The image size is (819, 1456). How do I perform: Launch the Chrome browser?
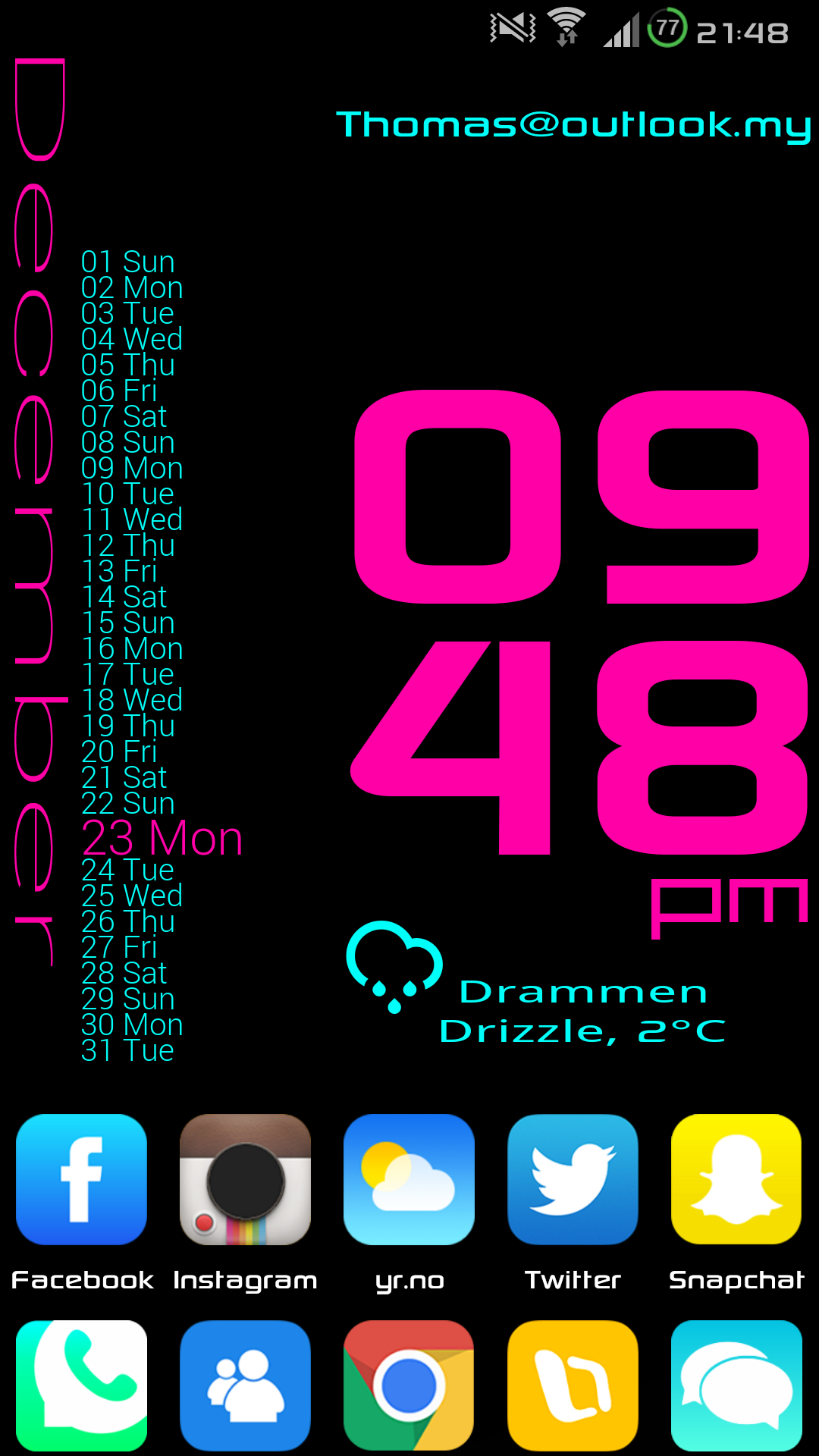(409, 1385)
